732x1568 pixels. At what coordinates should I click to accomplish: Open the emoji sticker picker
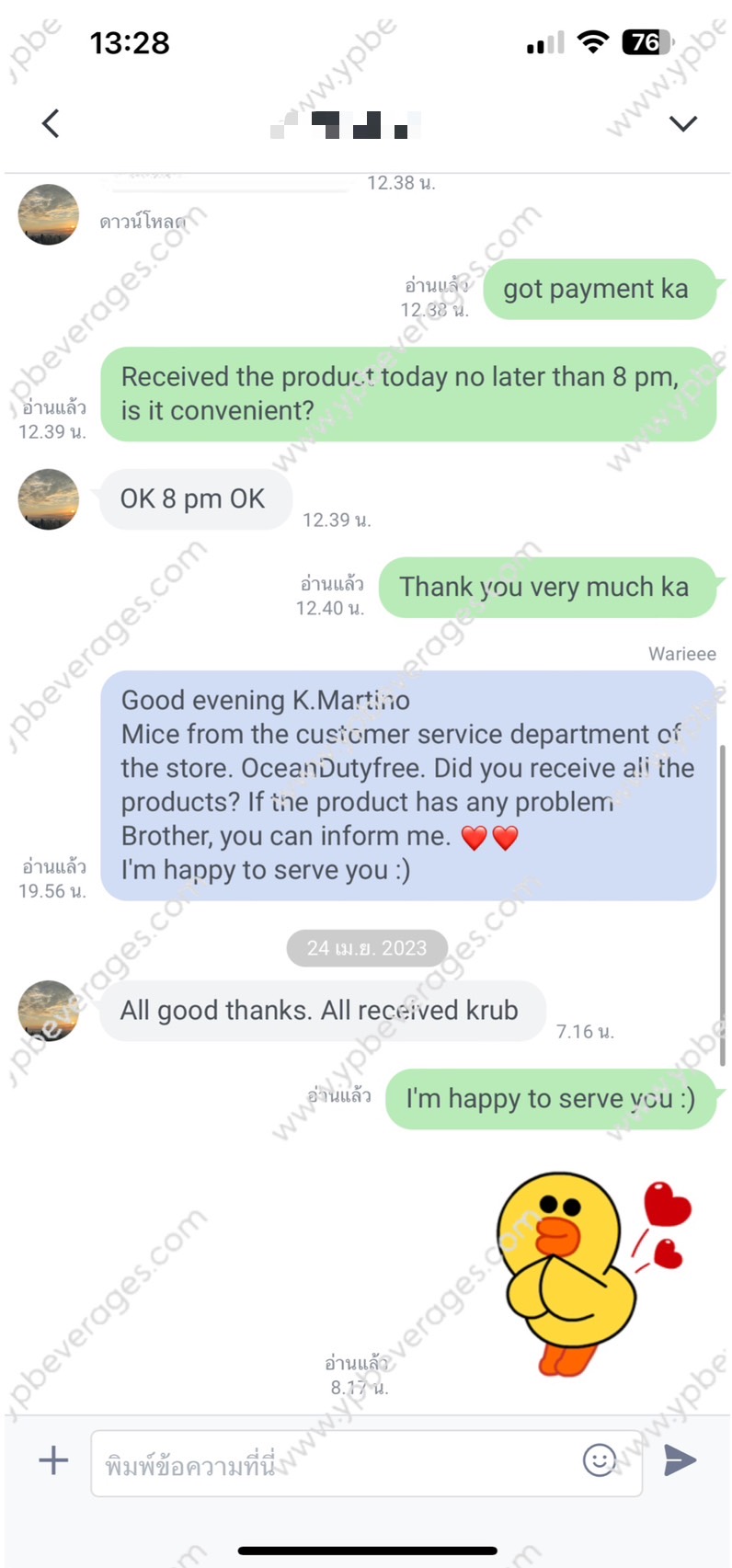pos(600,1459)
